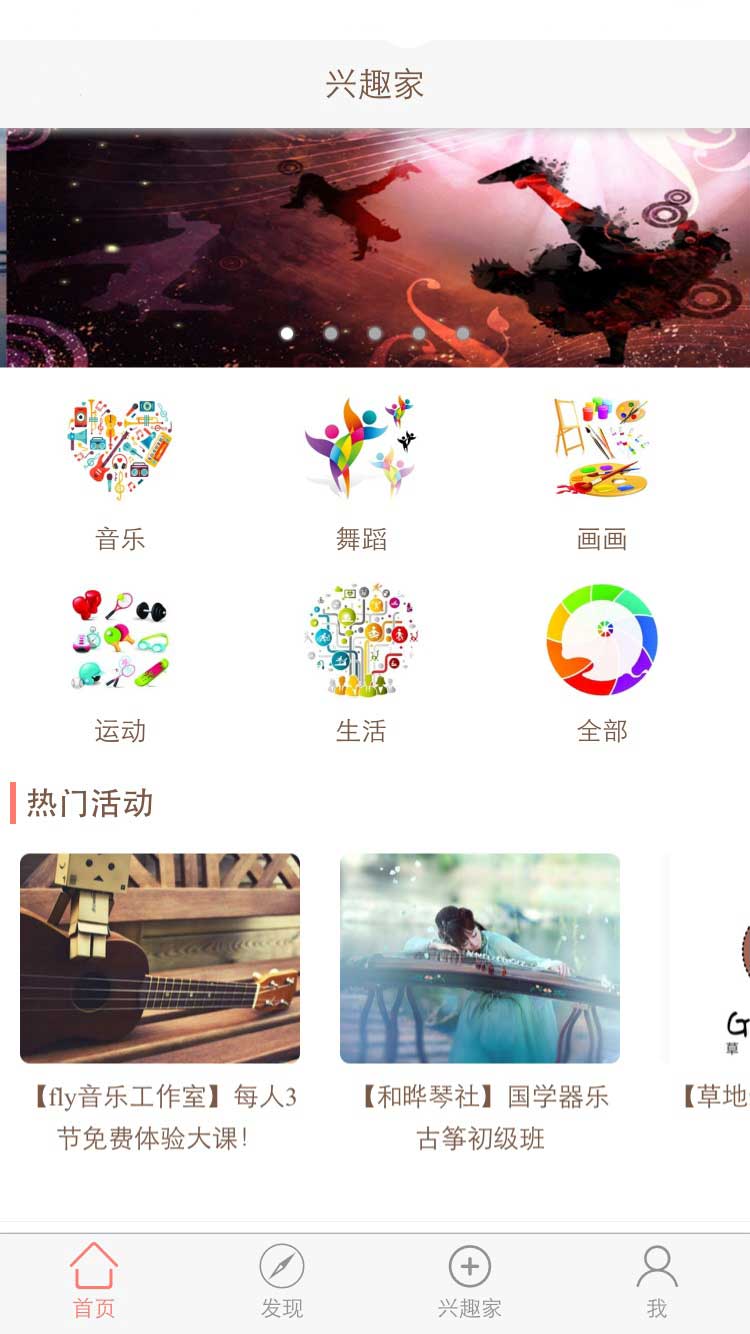Switch to the 发现 discover tab
The image size is (750, 1334).
(x=282, y=1282)
